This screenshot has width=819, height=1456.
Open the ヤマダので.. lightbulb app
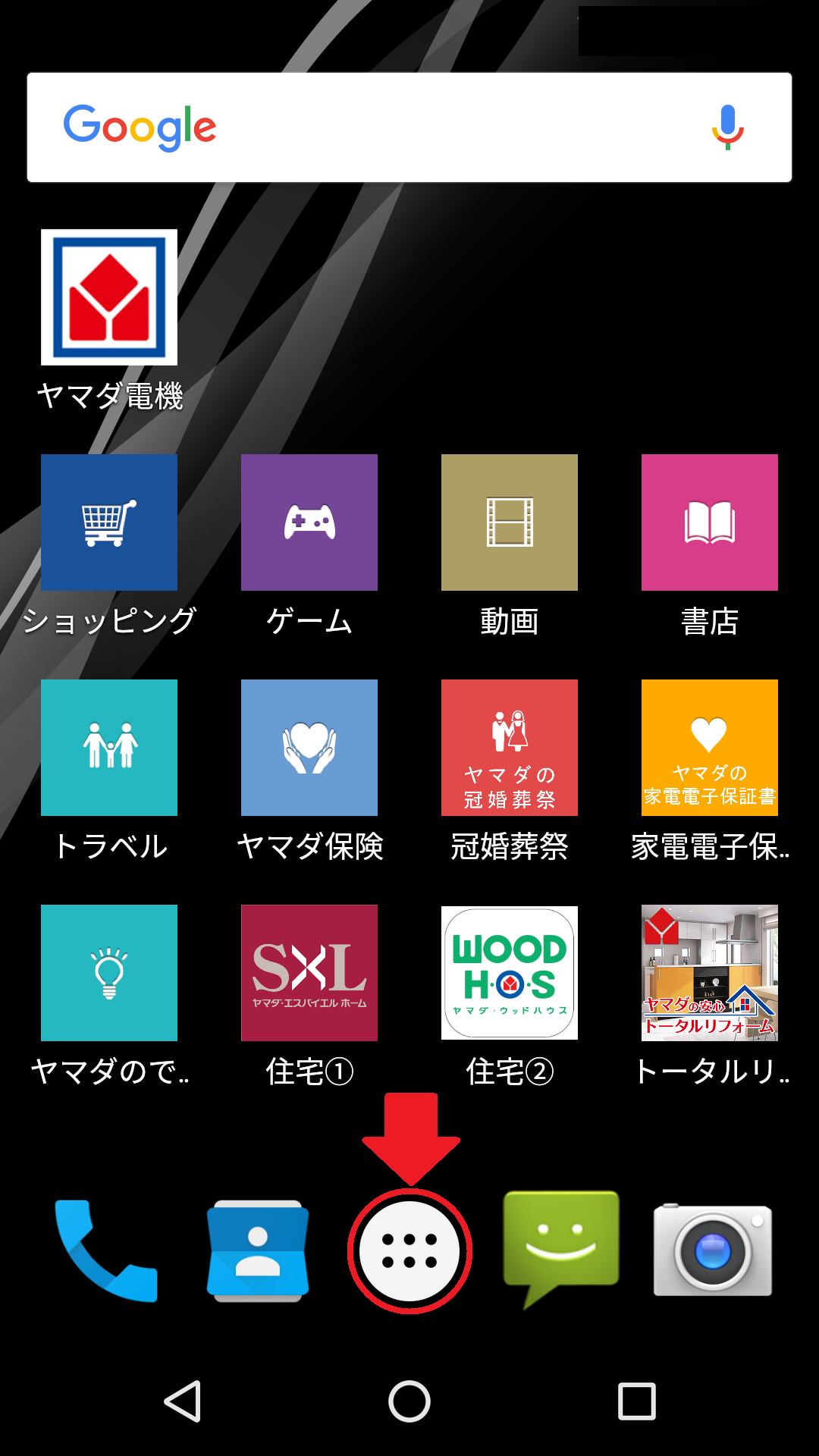[x=109, y=973]
